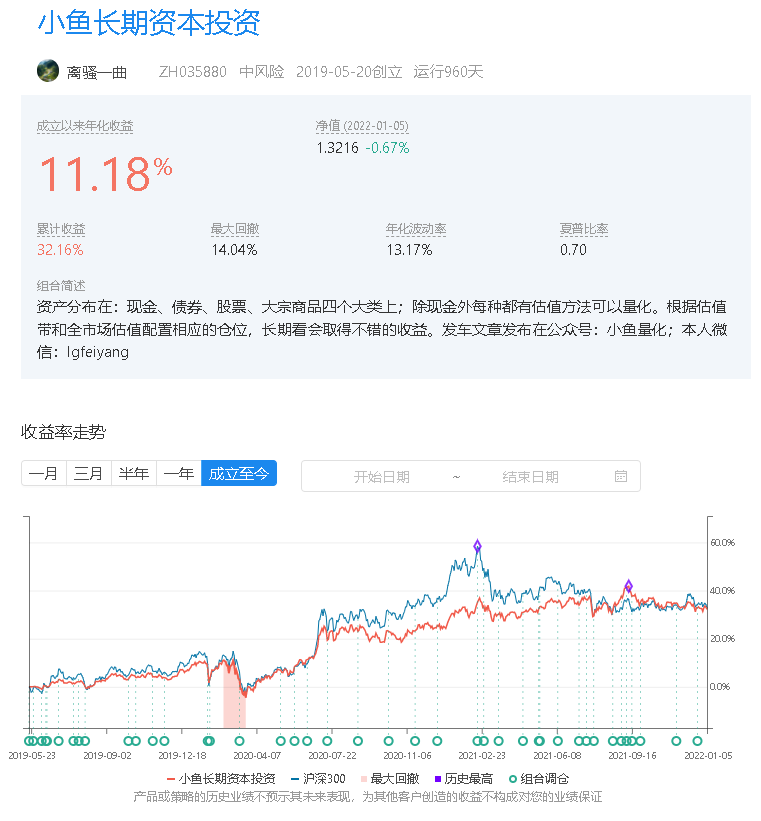Select the 一年 time range
The image size is (761, 821).
(179, 473)
